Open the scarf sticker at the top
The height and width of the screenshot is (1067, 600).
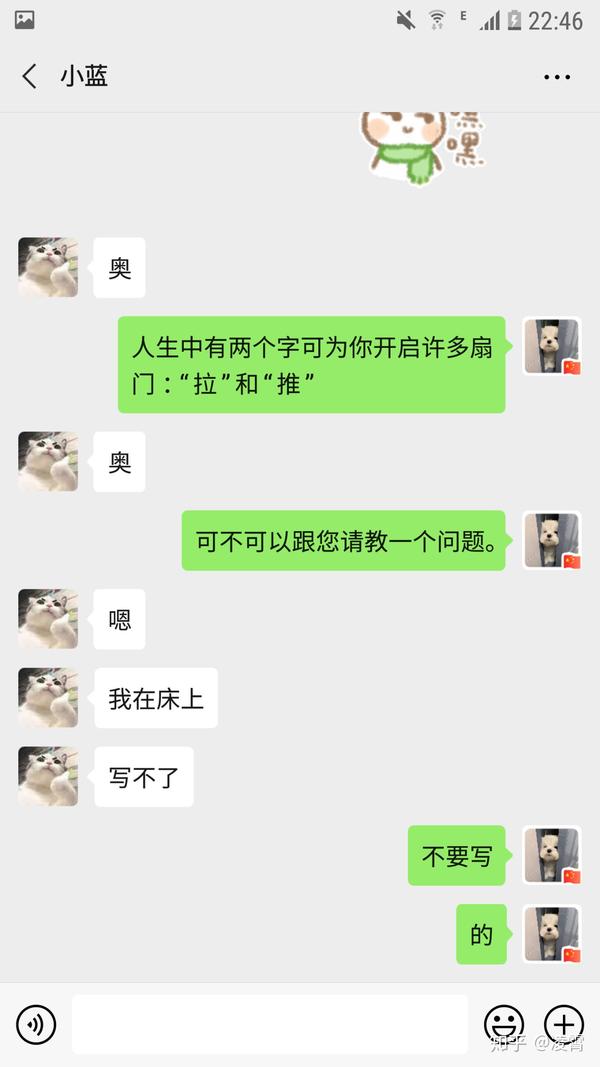[x=420, y=147]
